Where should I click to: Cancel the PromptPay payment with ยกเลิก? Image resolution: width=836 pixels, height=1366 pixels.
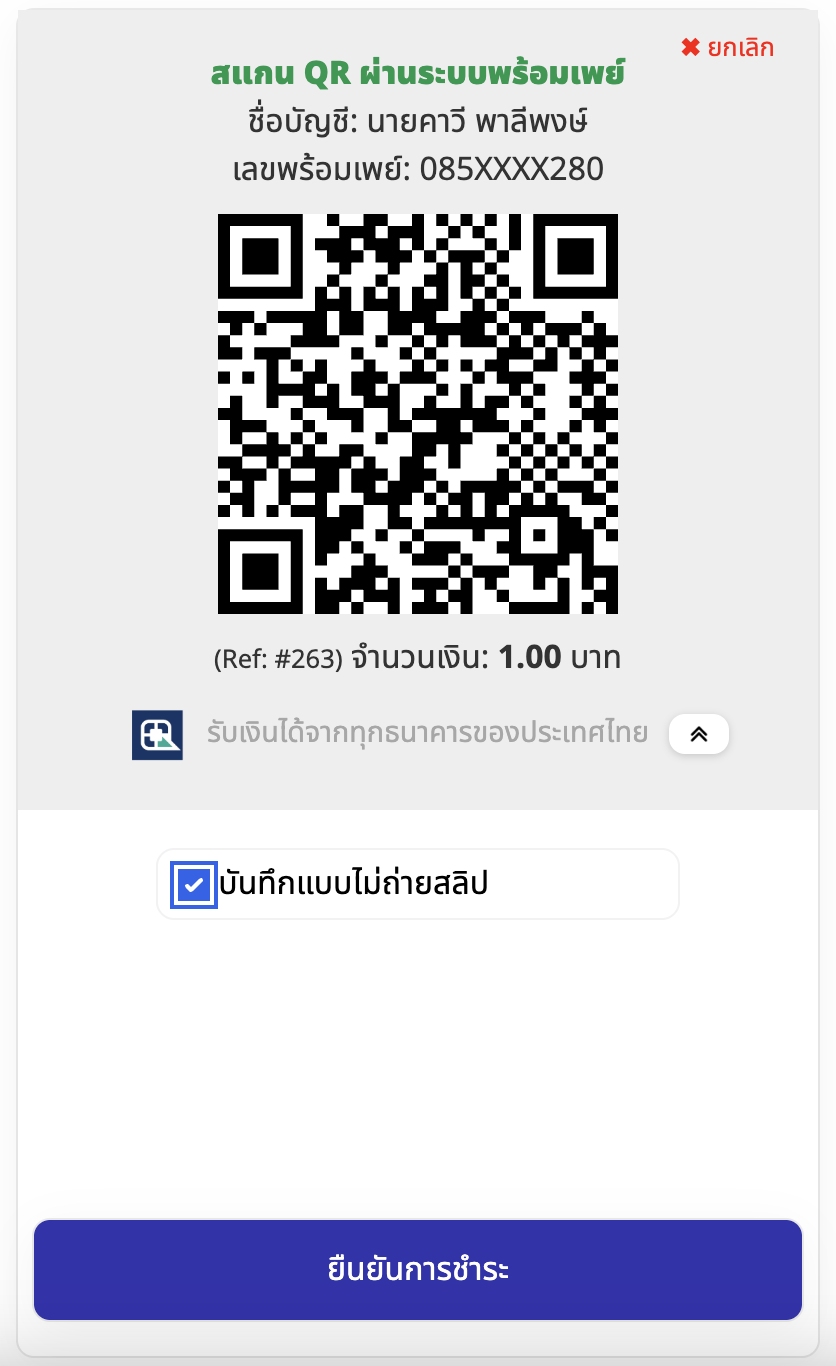coord(727,48)
